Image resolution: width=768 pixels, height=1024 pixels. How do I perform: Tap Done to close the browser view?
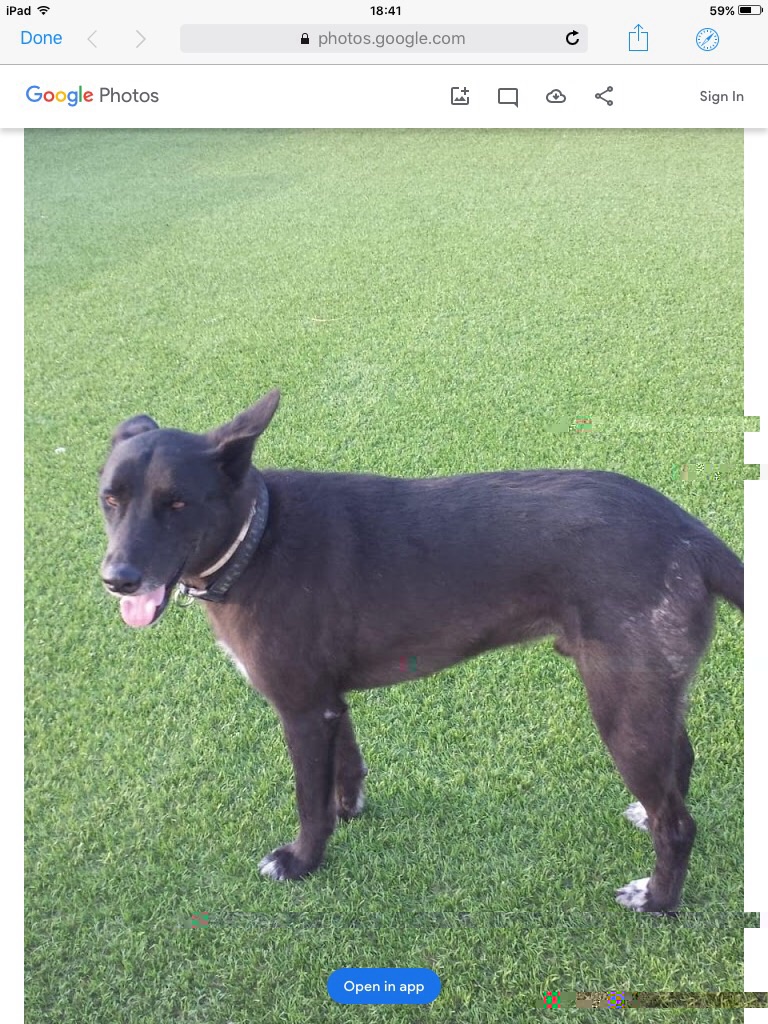(41, 38)
